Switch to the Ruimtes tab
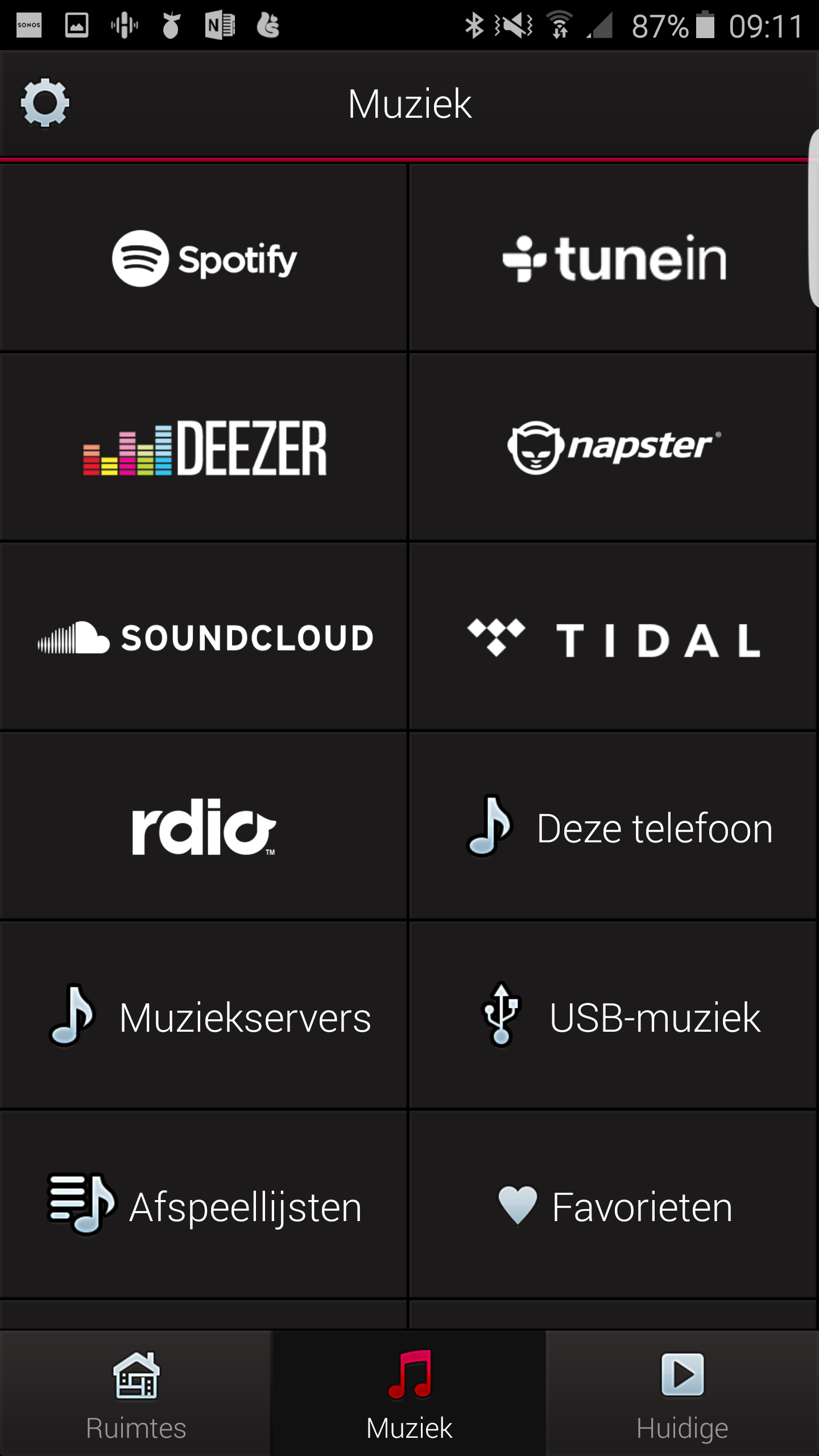The width and height of the screenshot is (819, 1456). tap(136, 1393)
